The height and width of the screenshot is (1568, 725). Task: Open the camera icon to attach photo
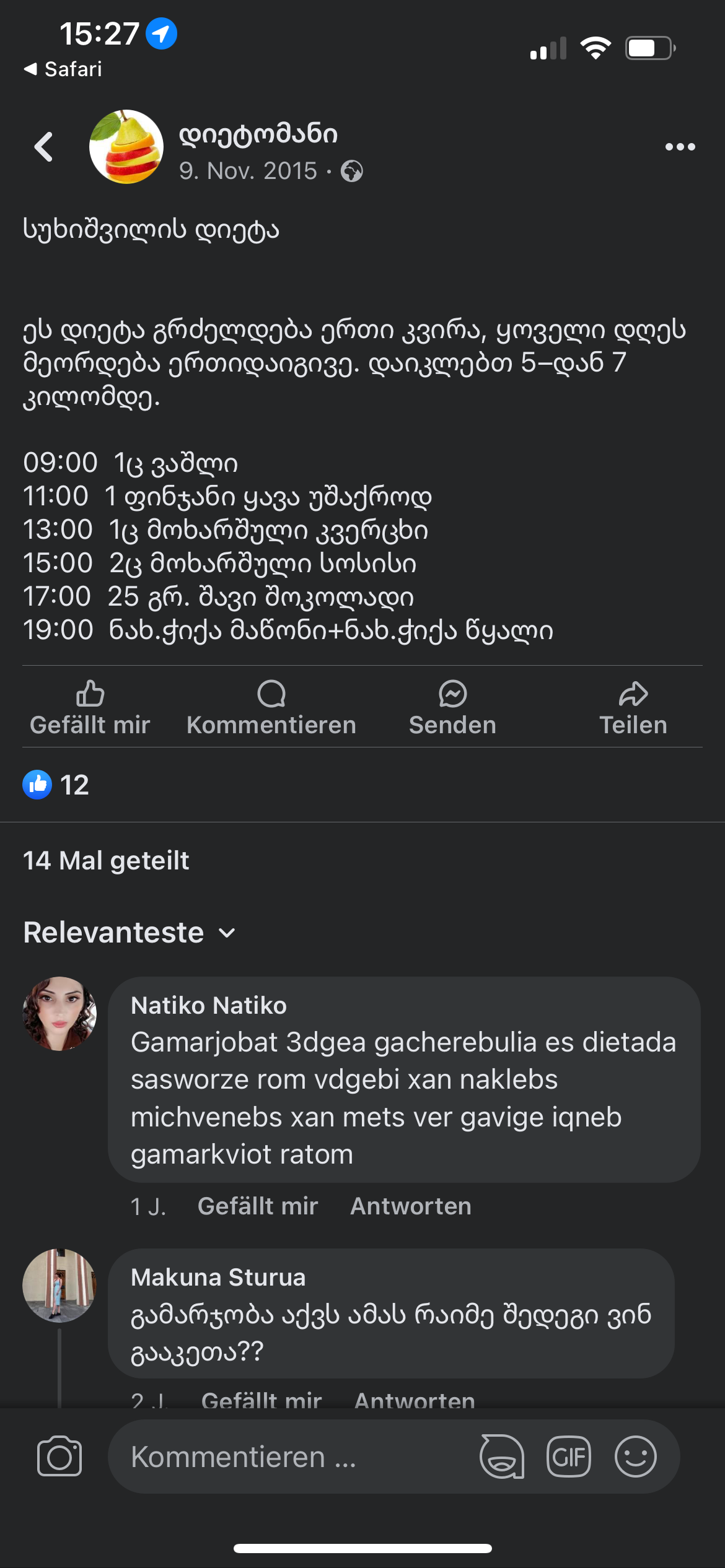[59, 1457]
